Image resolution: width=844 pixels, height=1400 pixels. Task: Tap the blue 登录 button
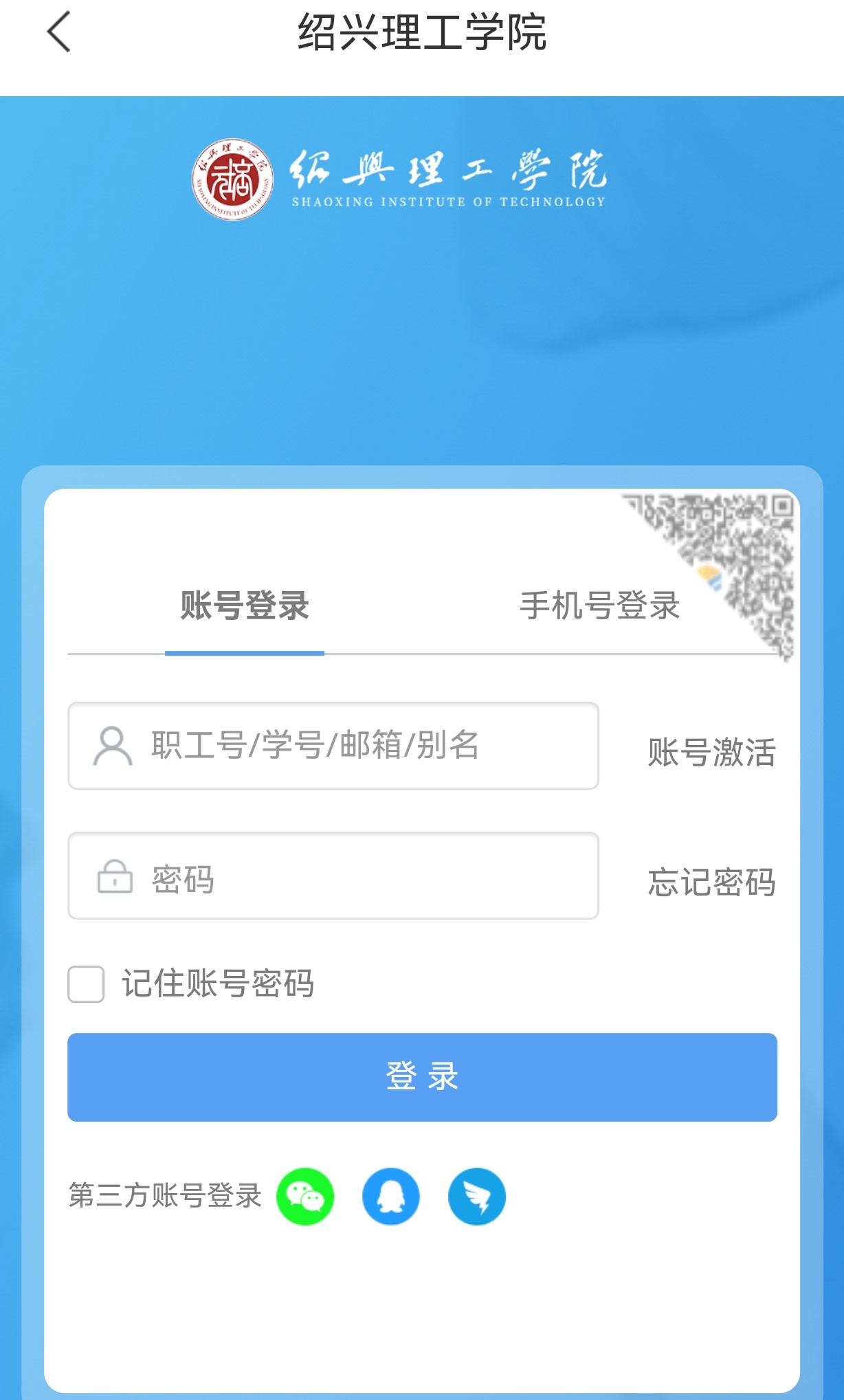coord(422,1077)
